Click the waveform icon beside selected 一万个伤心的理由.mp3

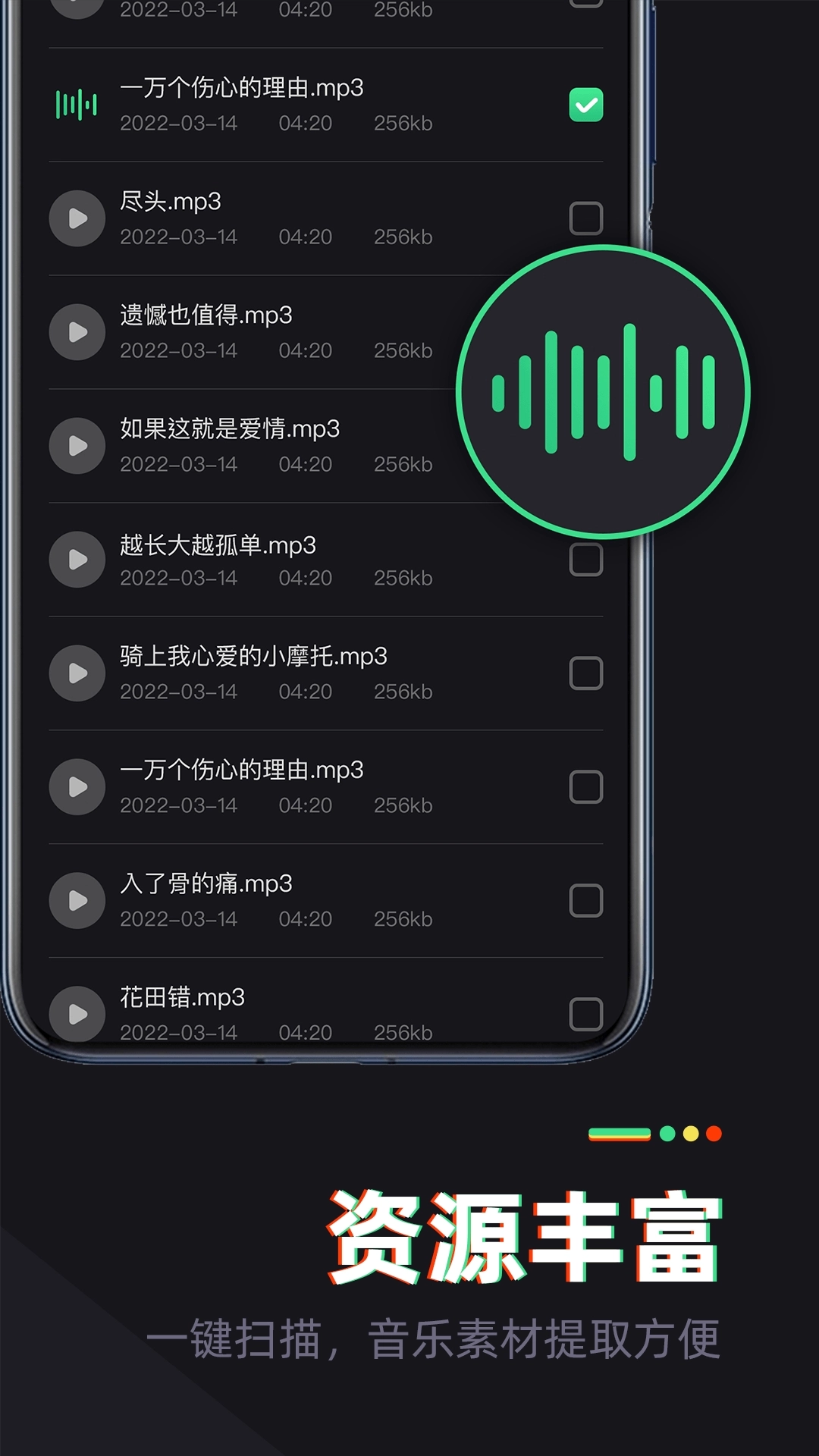tap(77, 105)
